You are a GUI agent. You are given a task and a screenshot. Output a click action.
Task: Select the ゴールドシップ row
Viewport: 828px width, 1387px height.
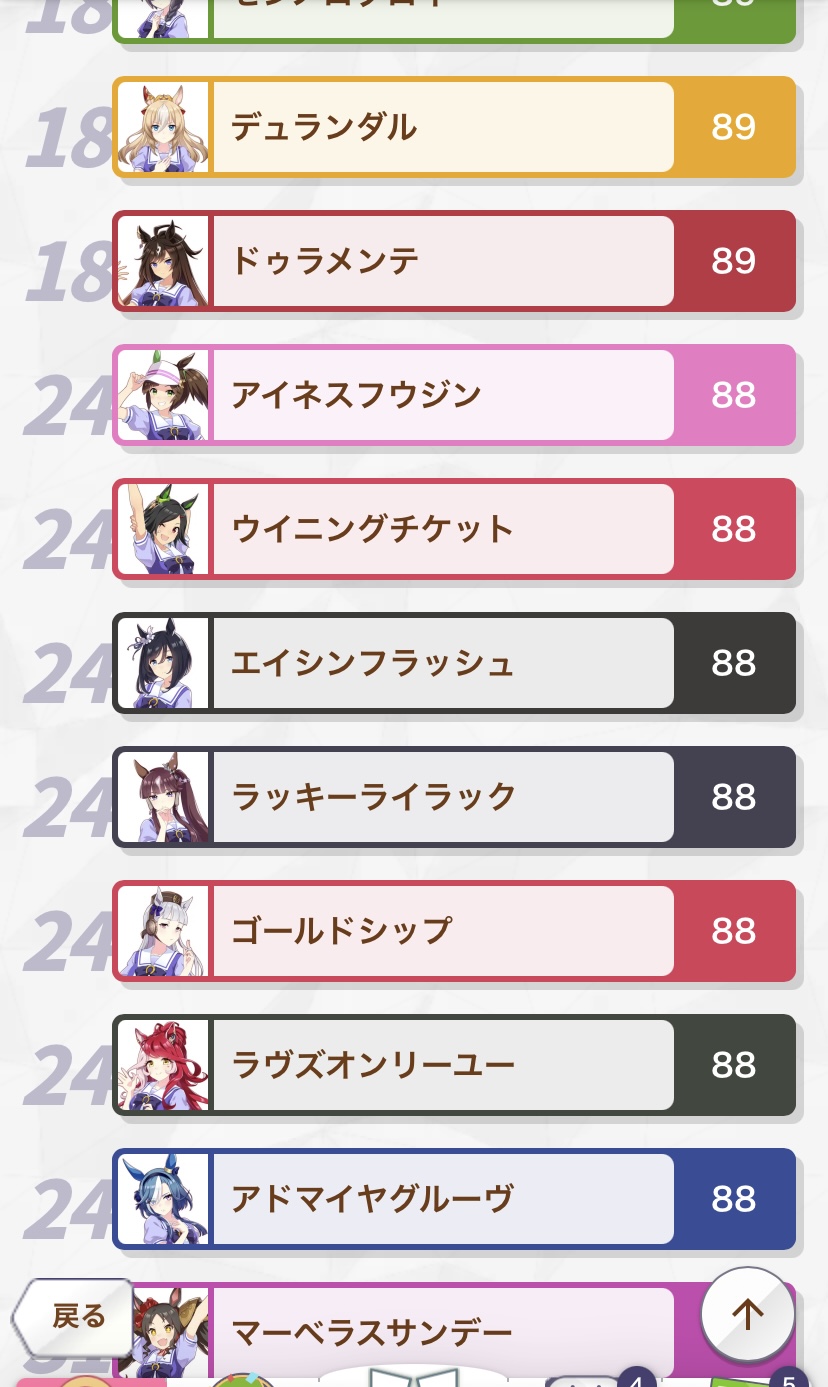(454, 931)
